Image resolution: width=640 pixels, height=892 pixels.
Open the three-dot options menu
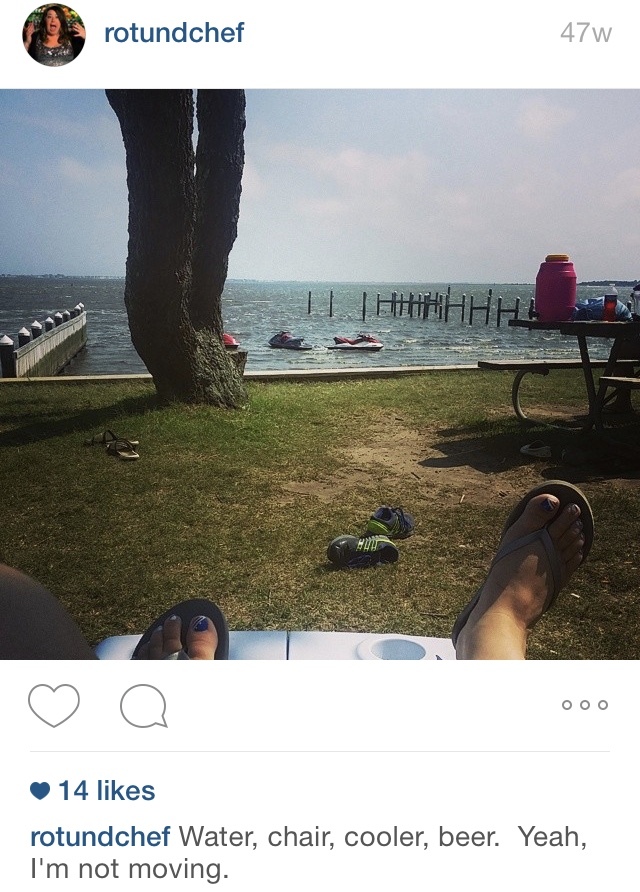coord(585,705)
